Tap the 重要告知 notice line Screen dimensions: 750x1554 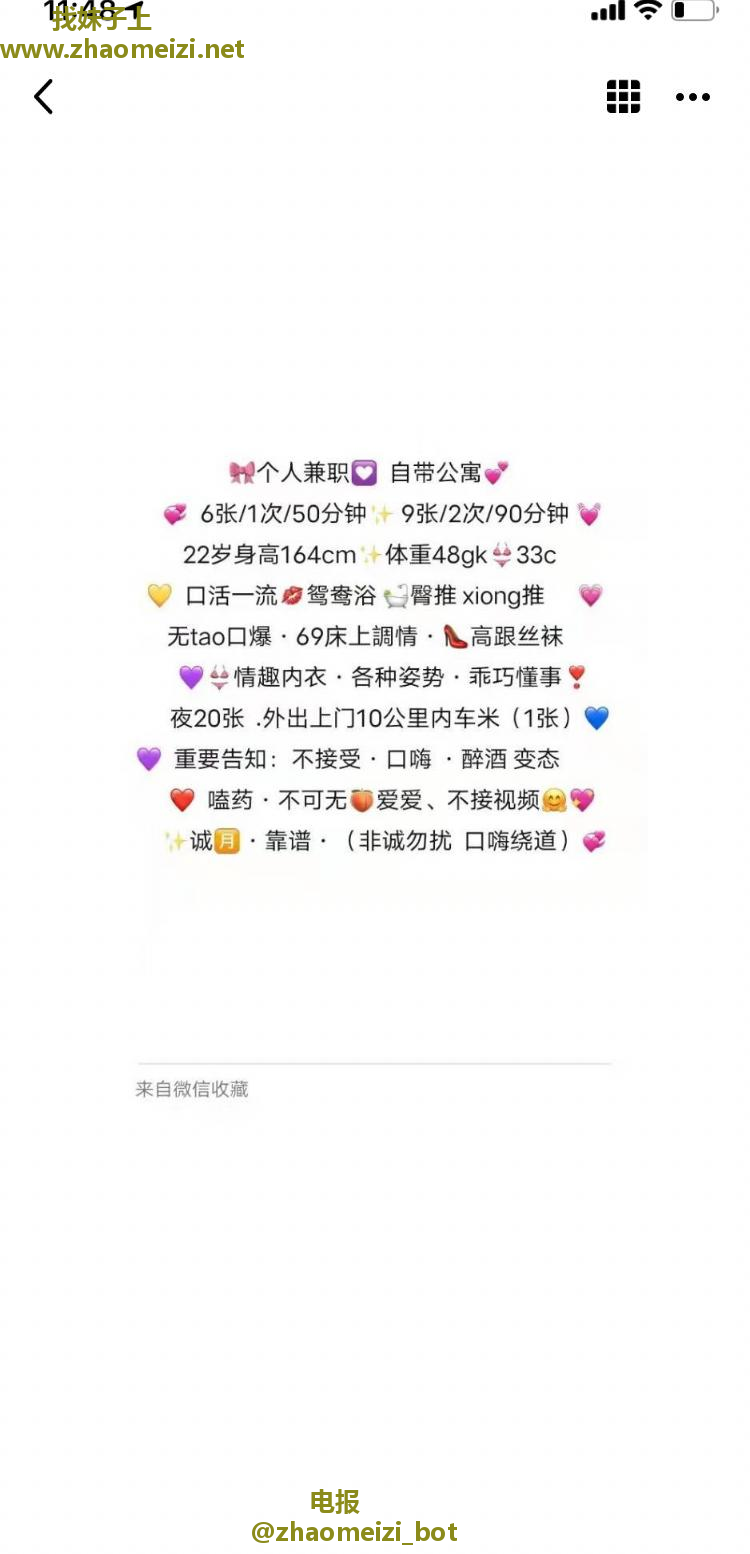(375, 758)
